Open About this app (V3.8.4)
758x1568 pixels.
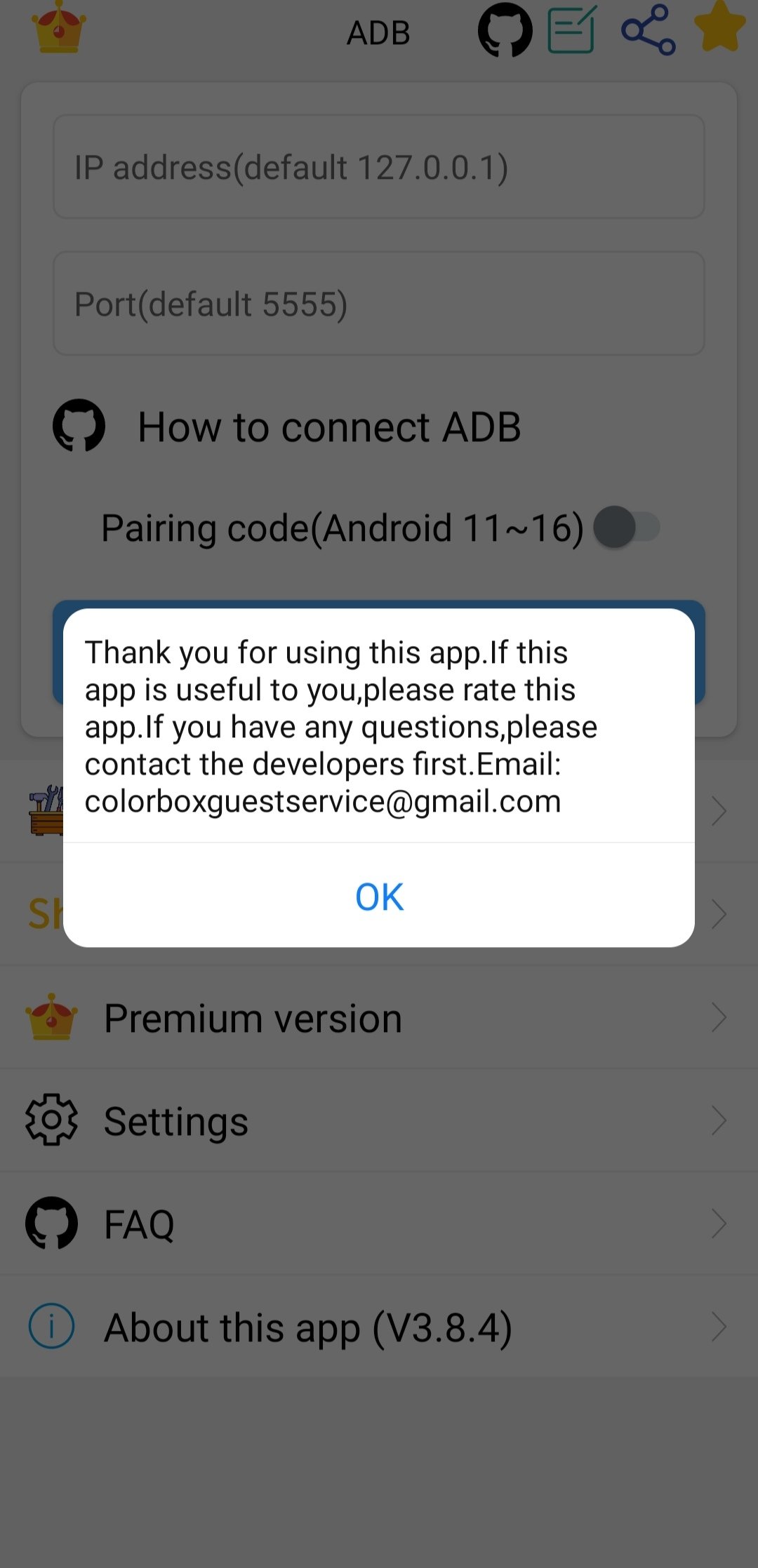click(379, 1327)
